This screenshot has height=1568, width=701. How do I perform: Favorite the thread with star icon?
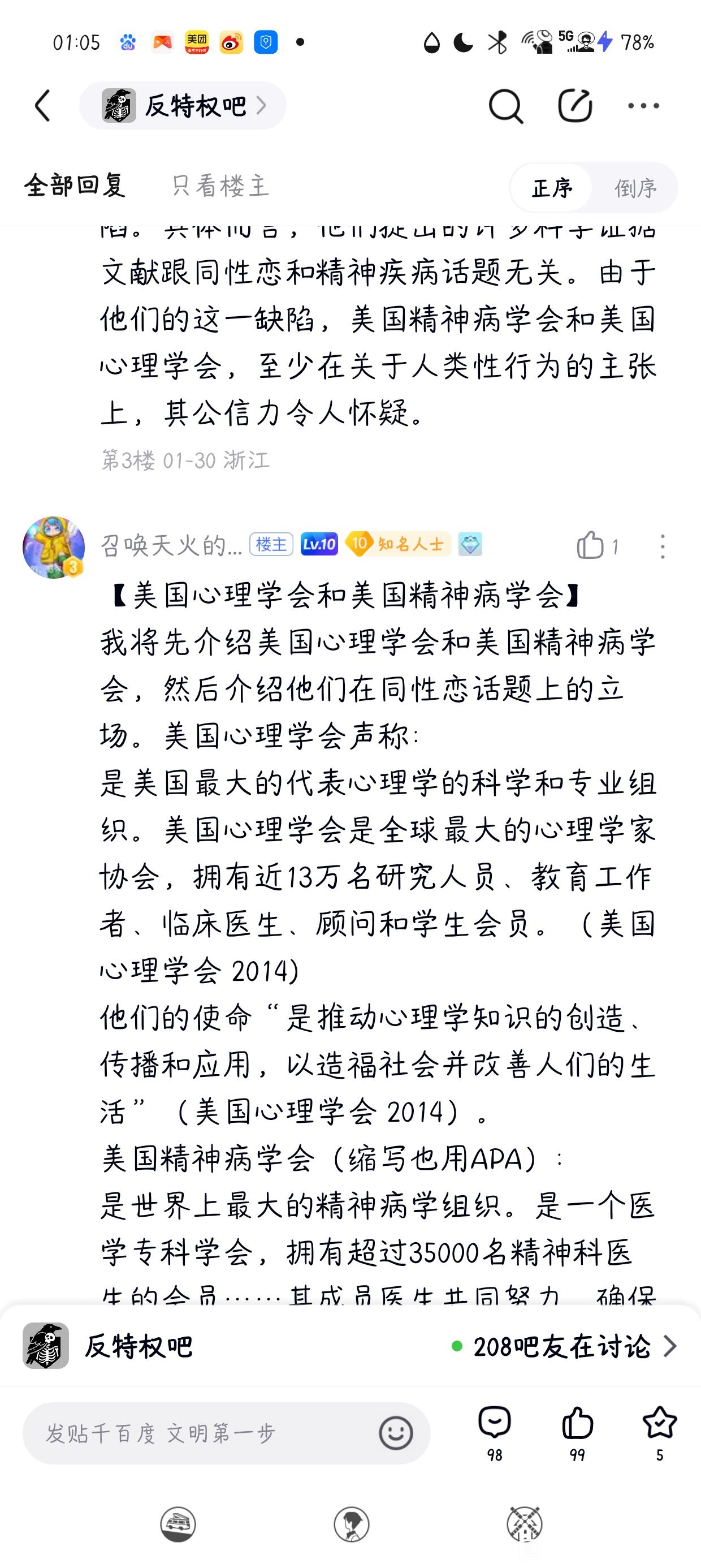[660, 1433]
